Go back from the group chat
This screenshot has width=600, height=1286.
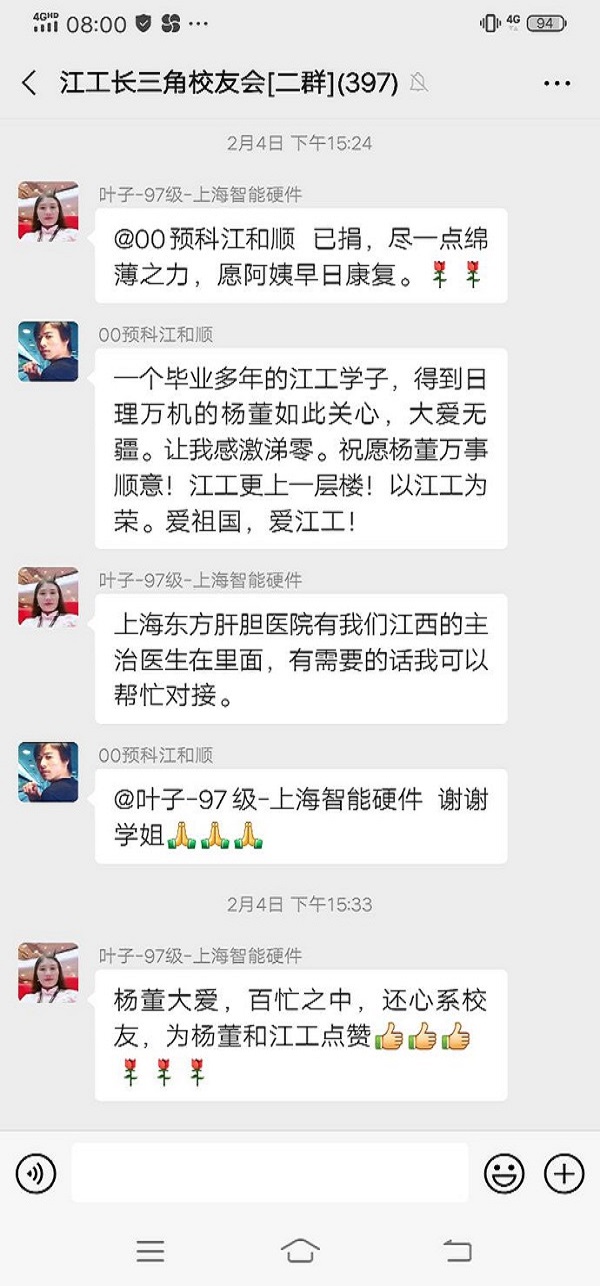[x=29, y=83]
